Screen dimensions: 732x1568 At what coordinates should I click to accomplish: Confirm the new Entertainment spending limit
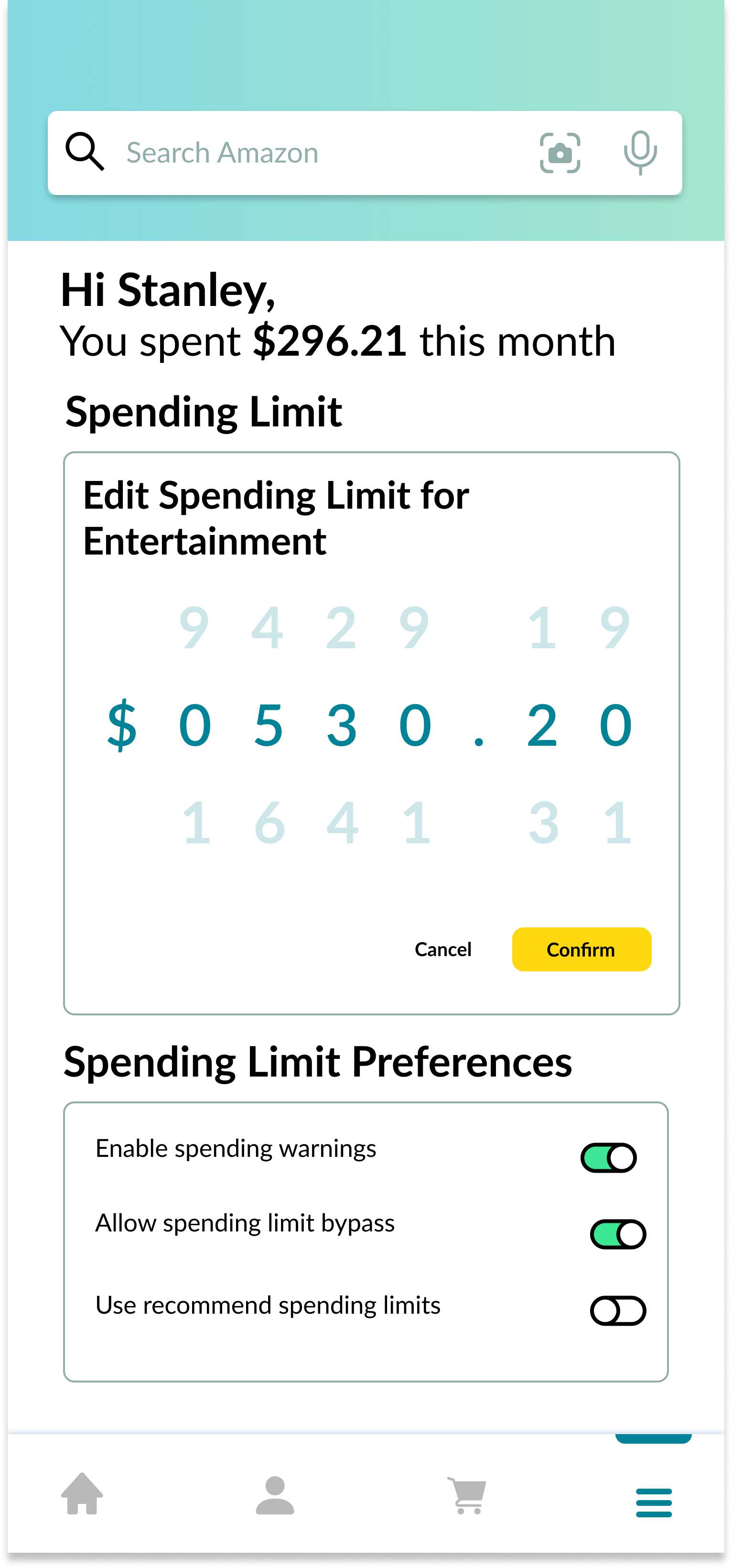click(581, 949)
